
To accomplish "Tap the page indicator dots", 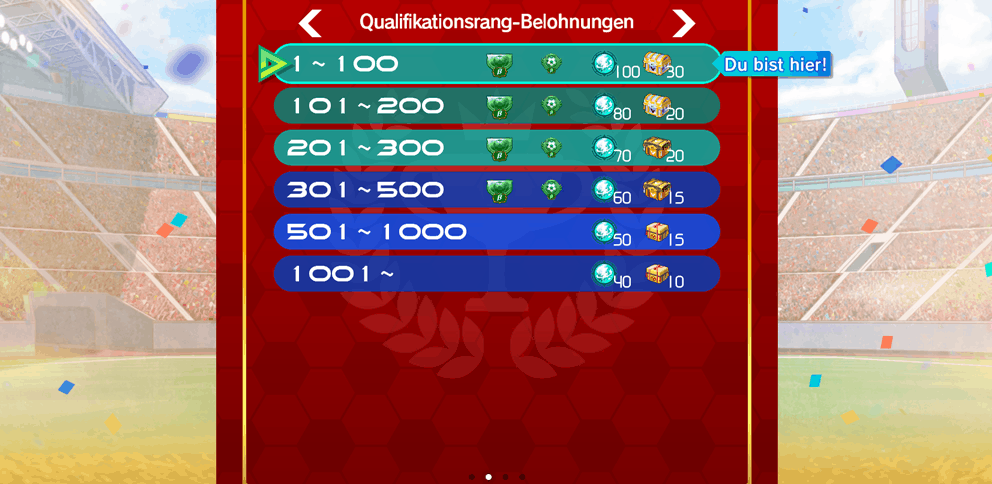I will click(497, 476).
